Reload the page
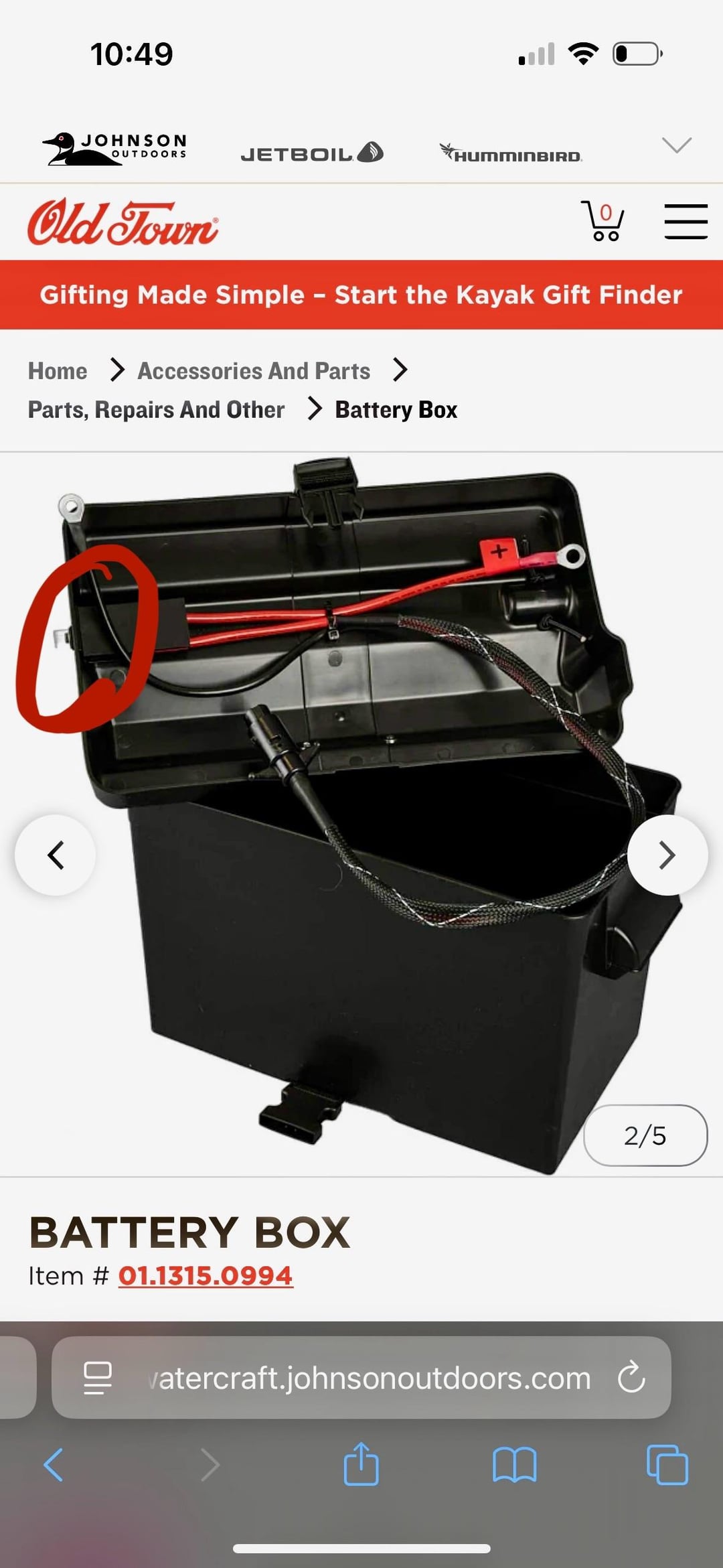 [x=631, y=1378]
